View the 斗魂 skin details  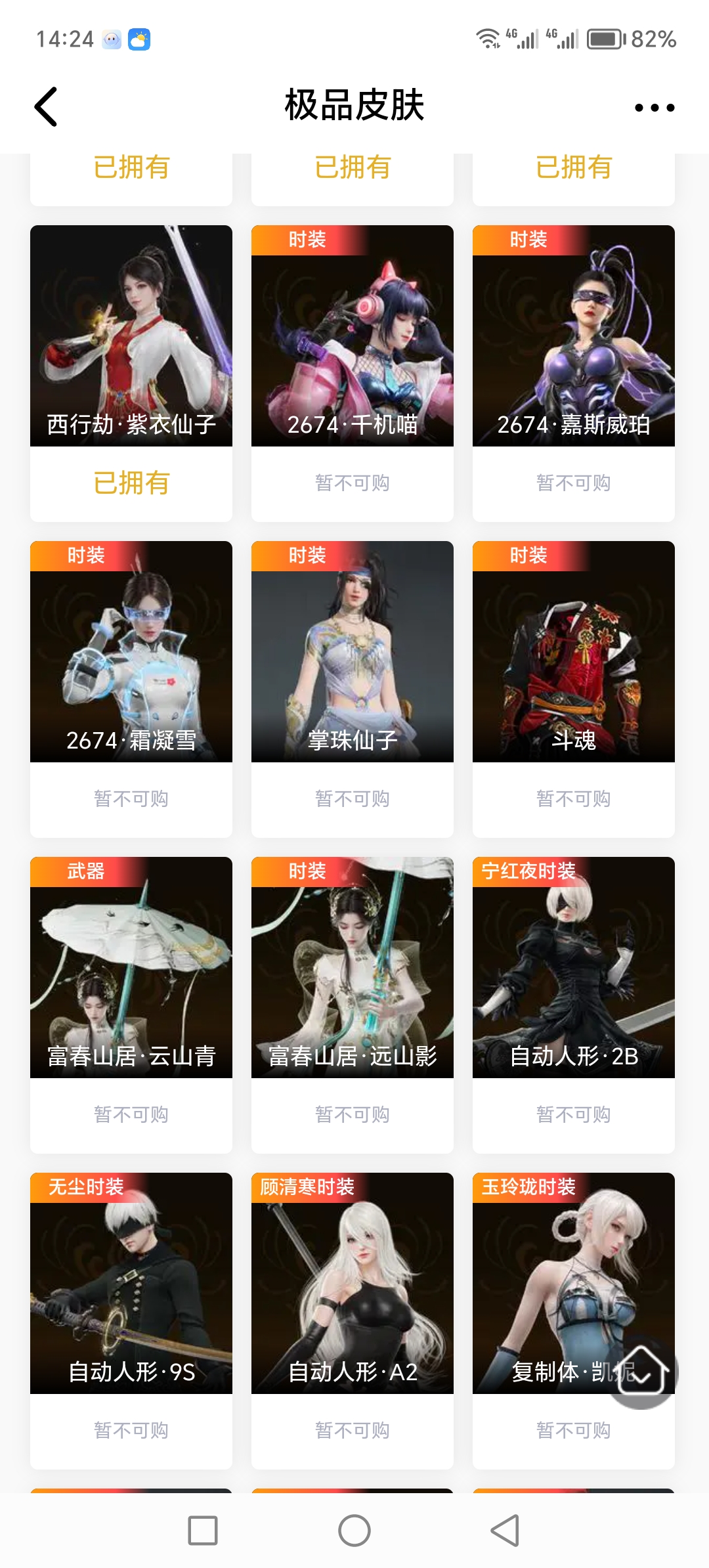pos(574,652)
